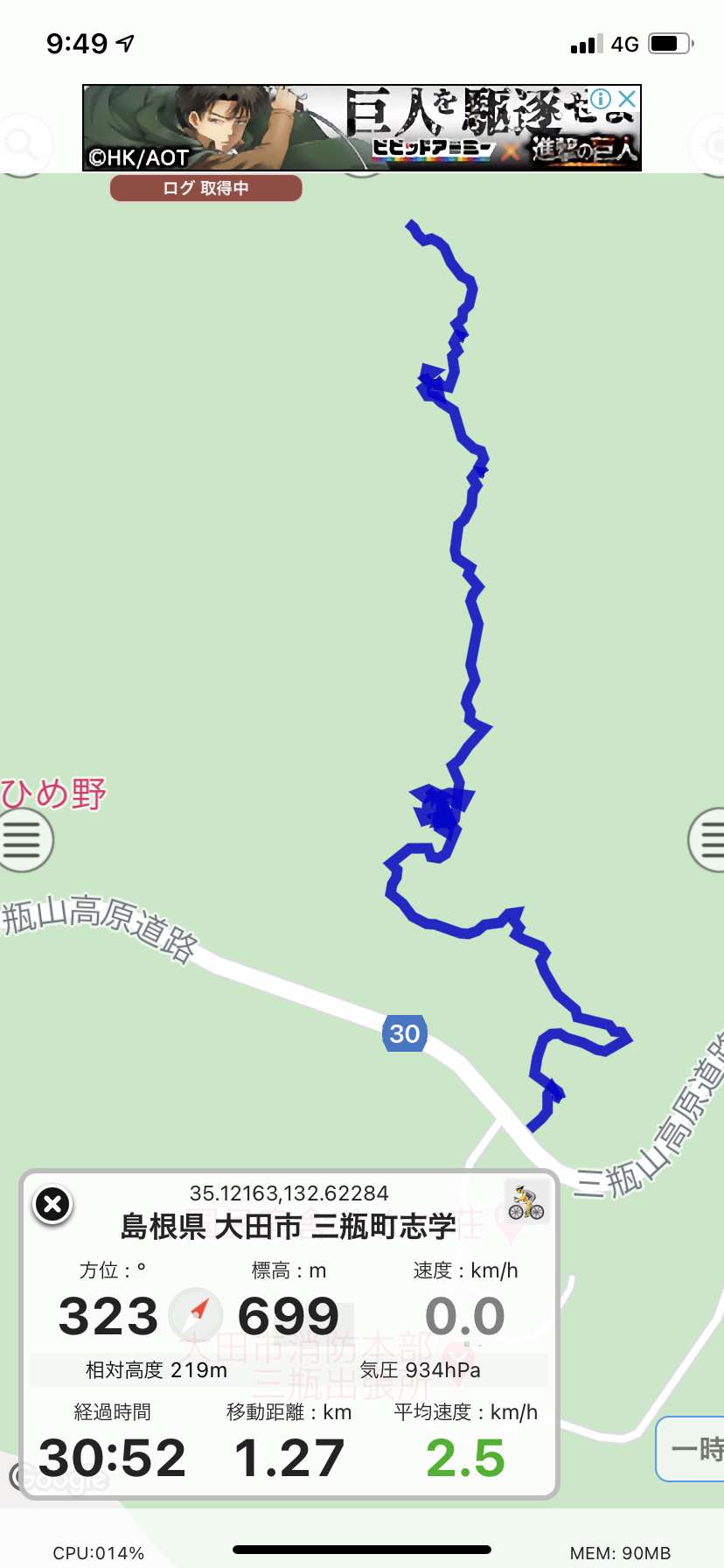Tap the 一時 pause button
The width and height of the screenshot is (724, 1568).
tap(691, 1449)
